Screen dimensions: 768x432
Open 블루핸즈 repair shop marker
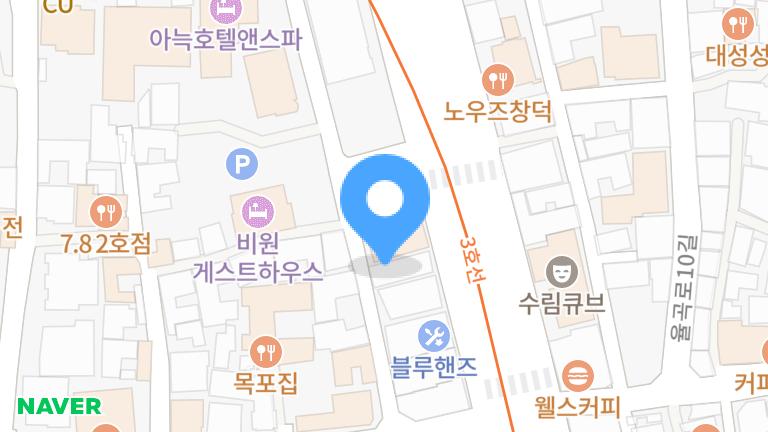[x=433, y=333]
